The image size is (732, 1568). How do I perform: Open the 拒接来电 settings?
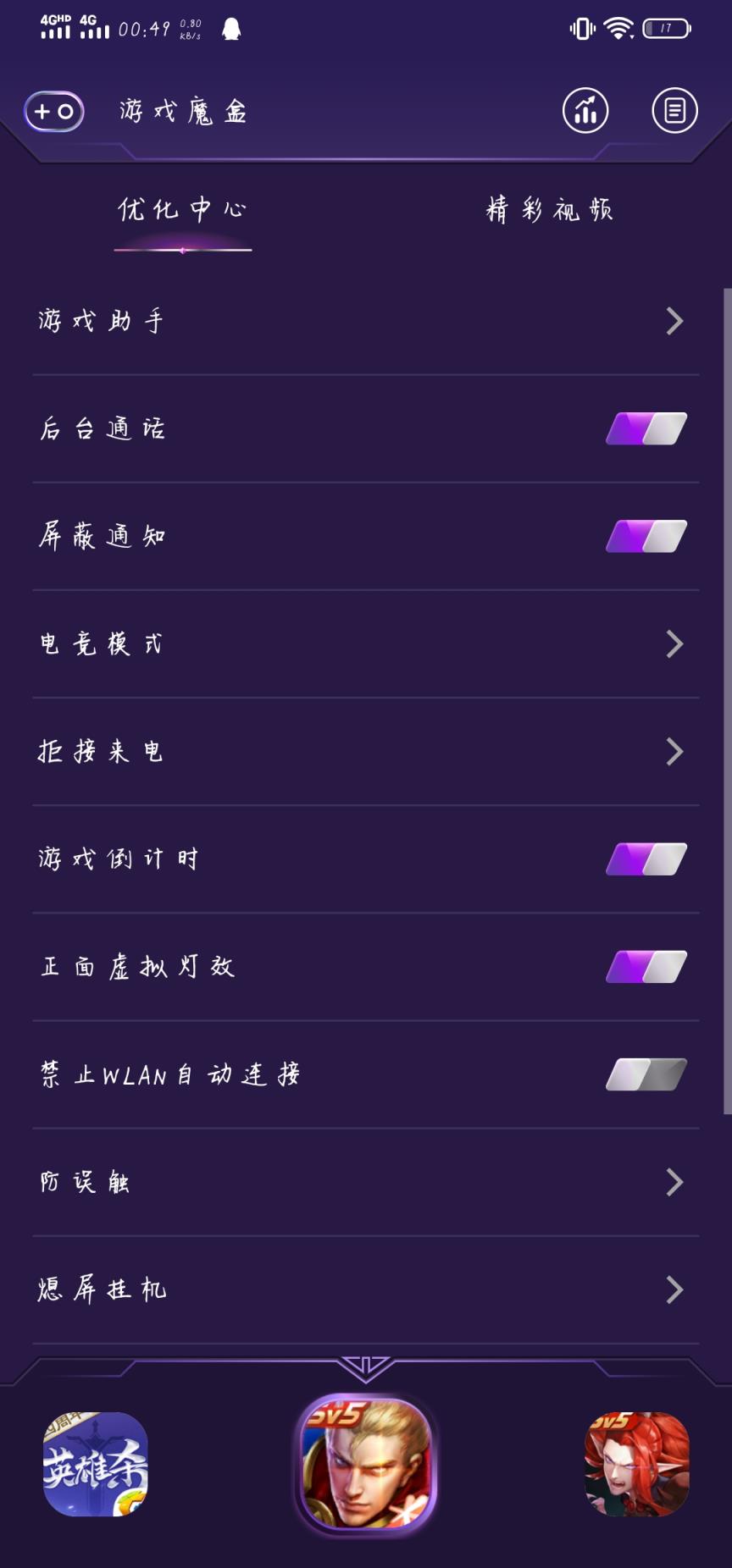674,751
